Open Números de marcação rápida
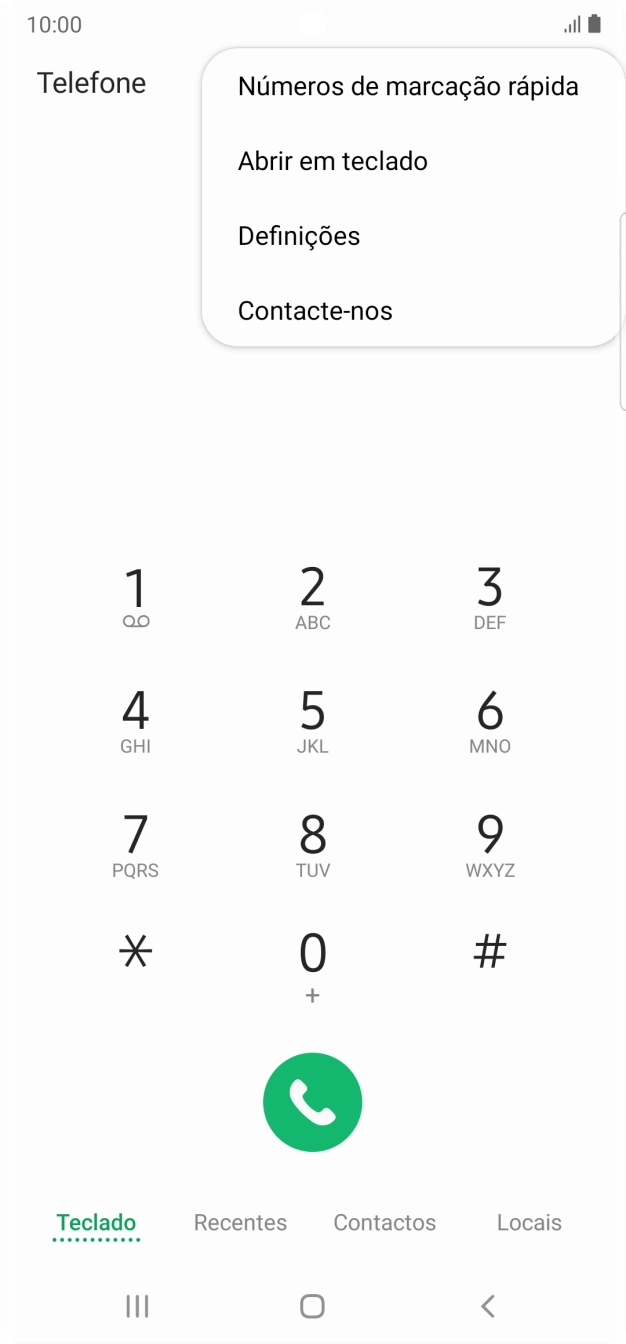626x1344 pixels. (408, 87)
